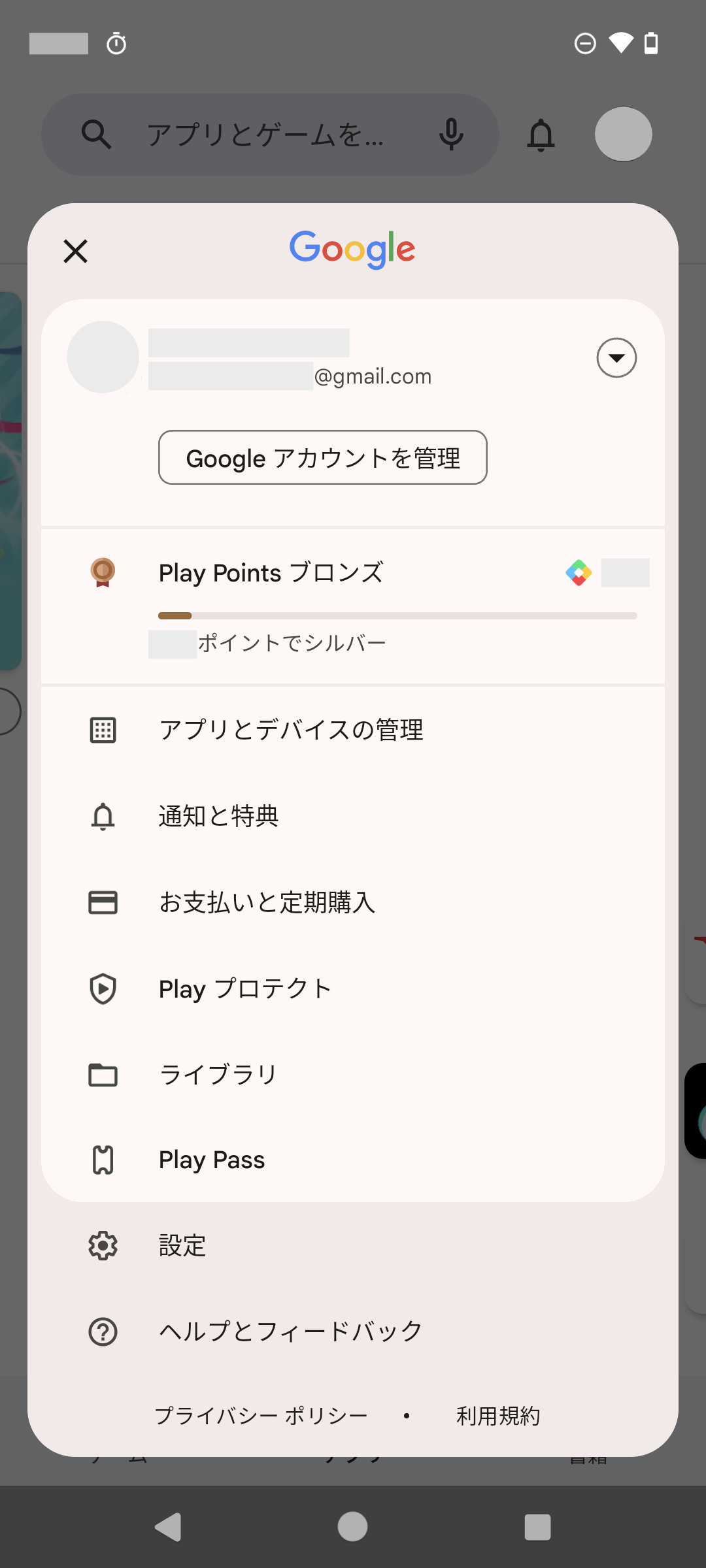Tap the system back button
The height and width of the screenshot is (1568, 706).
pyautogui.click(x=168, y=1527)
